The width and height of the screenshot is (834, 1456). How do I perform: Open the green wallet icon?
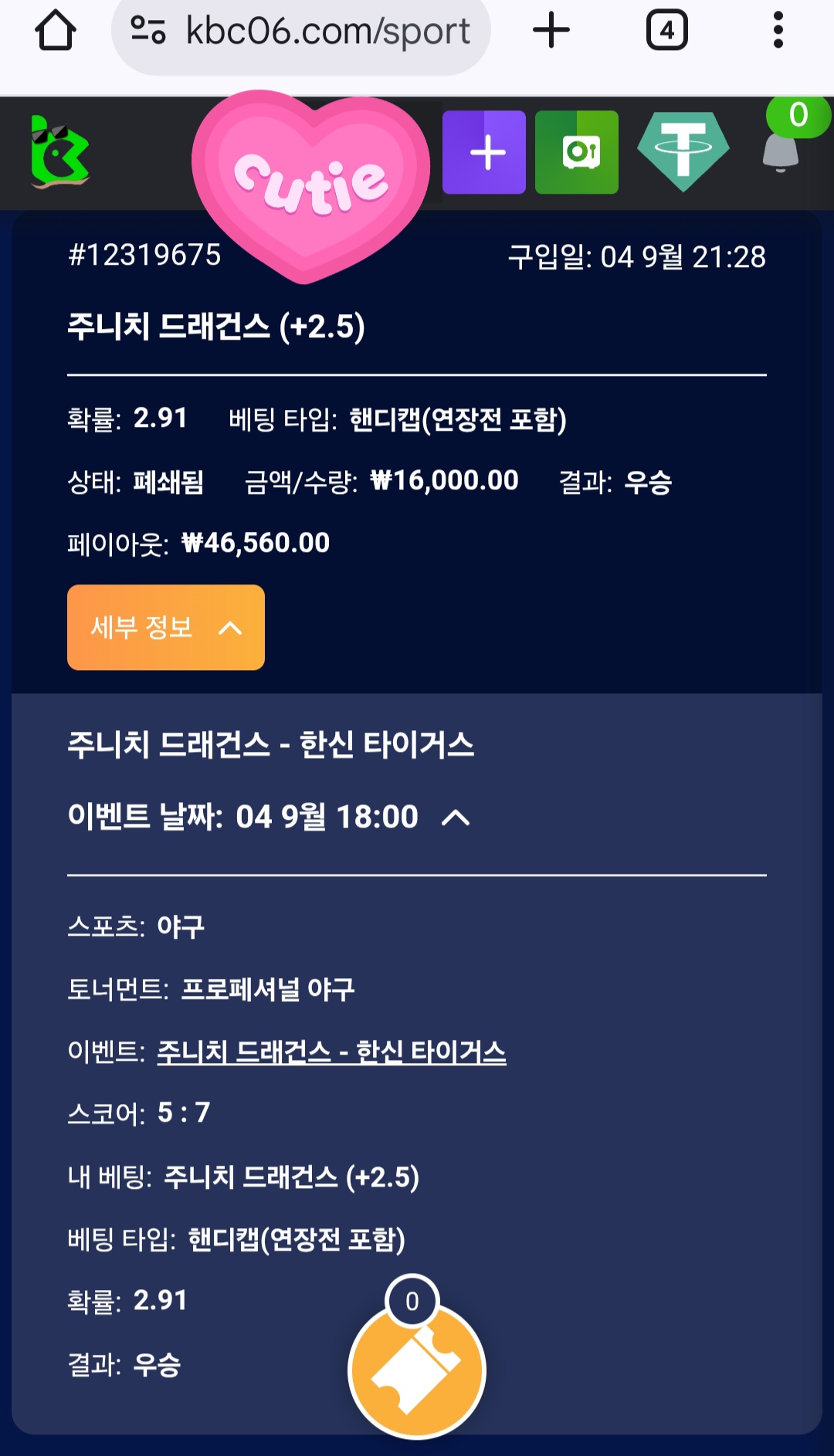(x=577, y=152)
